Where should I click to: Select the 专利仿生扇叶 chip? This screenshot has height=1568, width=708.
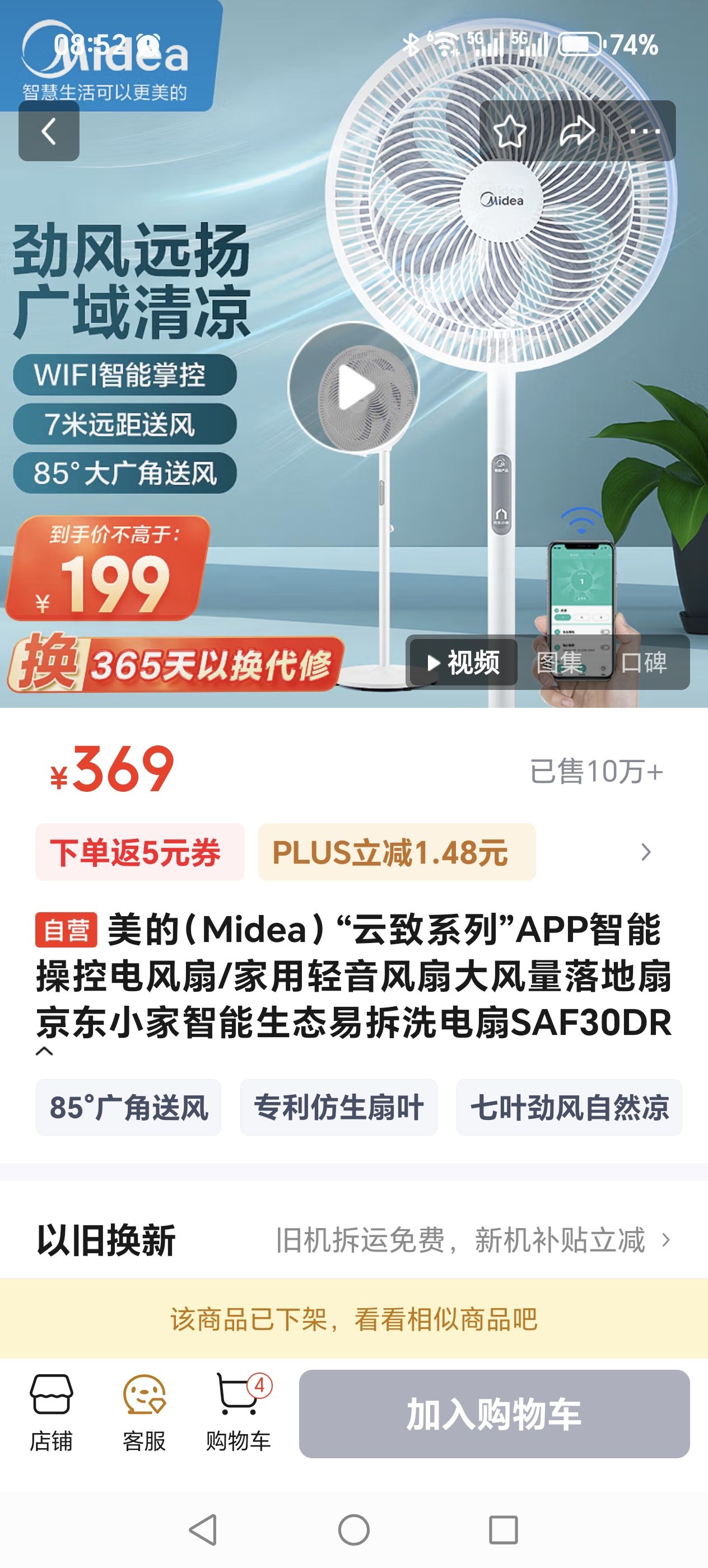pyautogui.click(x=338, y=1107)
